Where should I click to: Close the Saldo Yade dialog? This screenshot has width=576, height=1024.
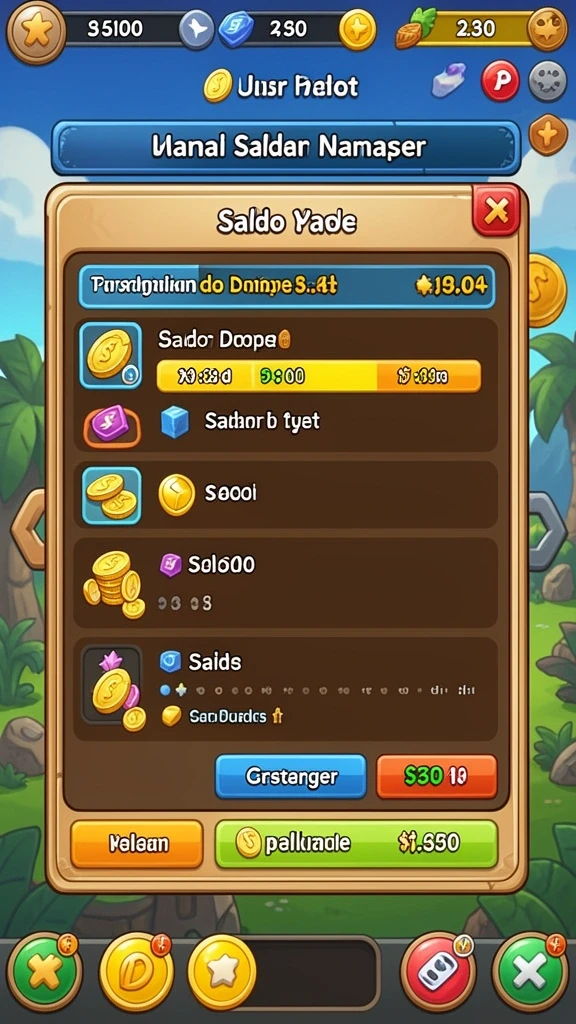[496, 210]
